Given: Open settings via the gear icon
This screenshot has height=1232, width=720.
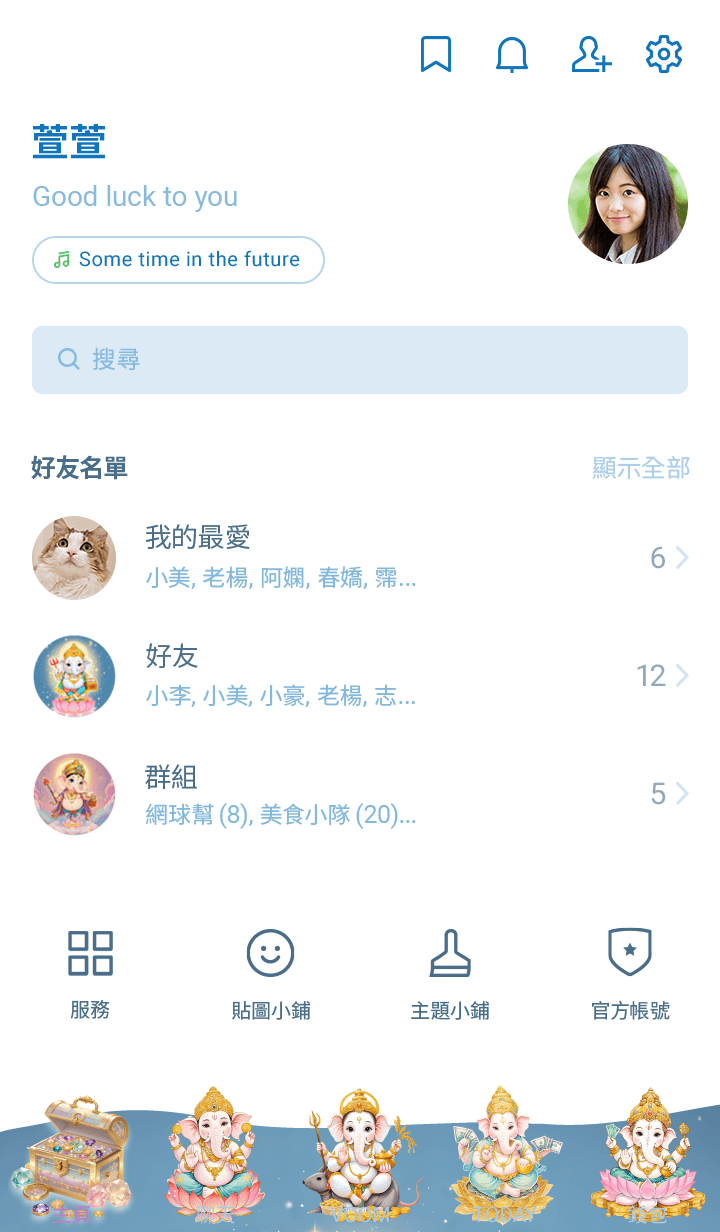Looking at the screenshot, I should (664, 54).
